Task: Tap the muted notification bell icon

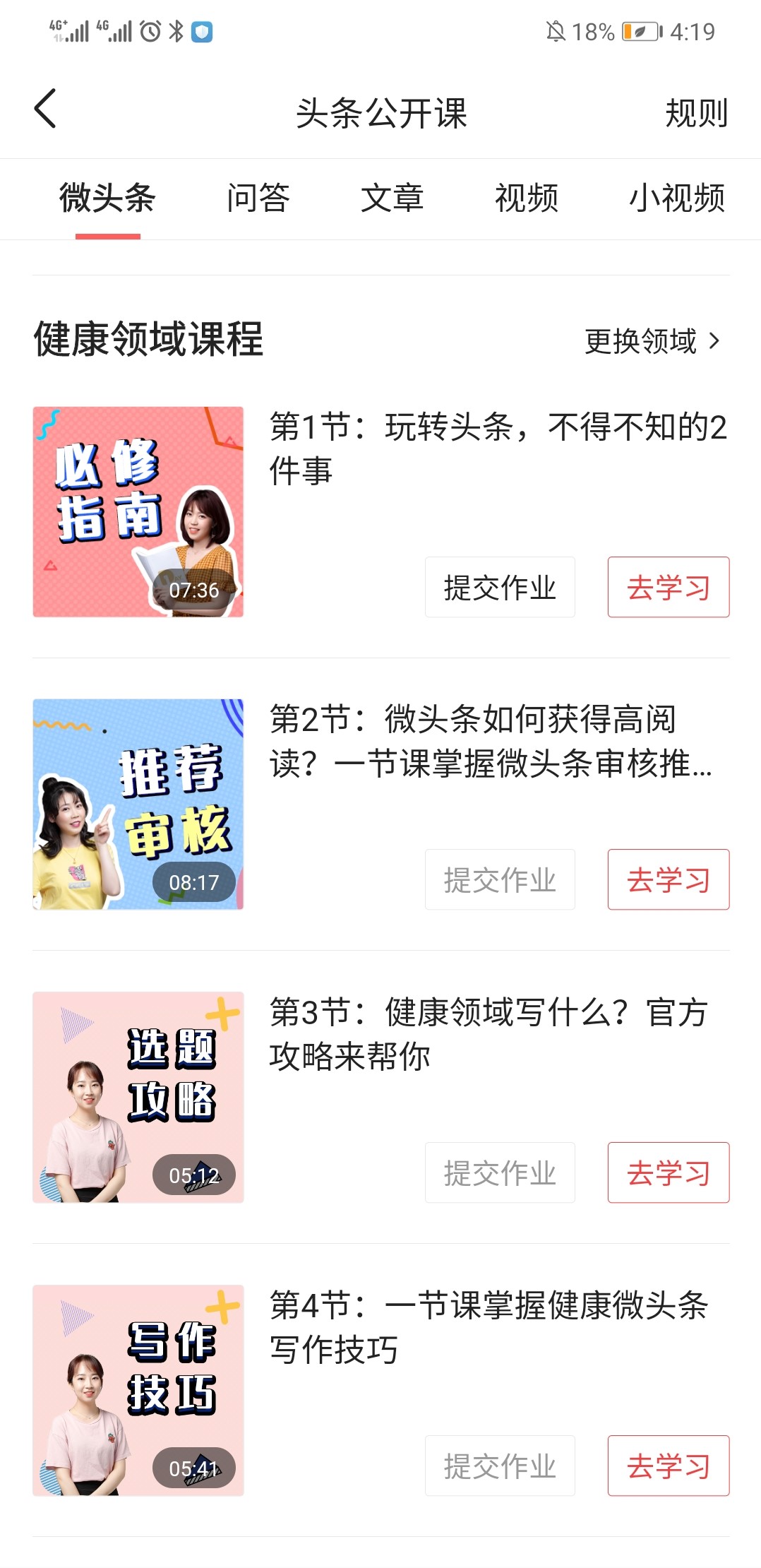Action: click(x=557, y=30)
